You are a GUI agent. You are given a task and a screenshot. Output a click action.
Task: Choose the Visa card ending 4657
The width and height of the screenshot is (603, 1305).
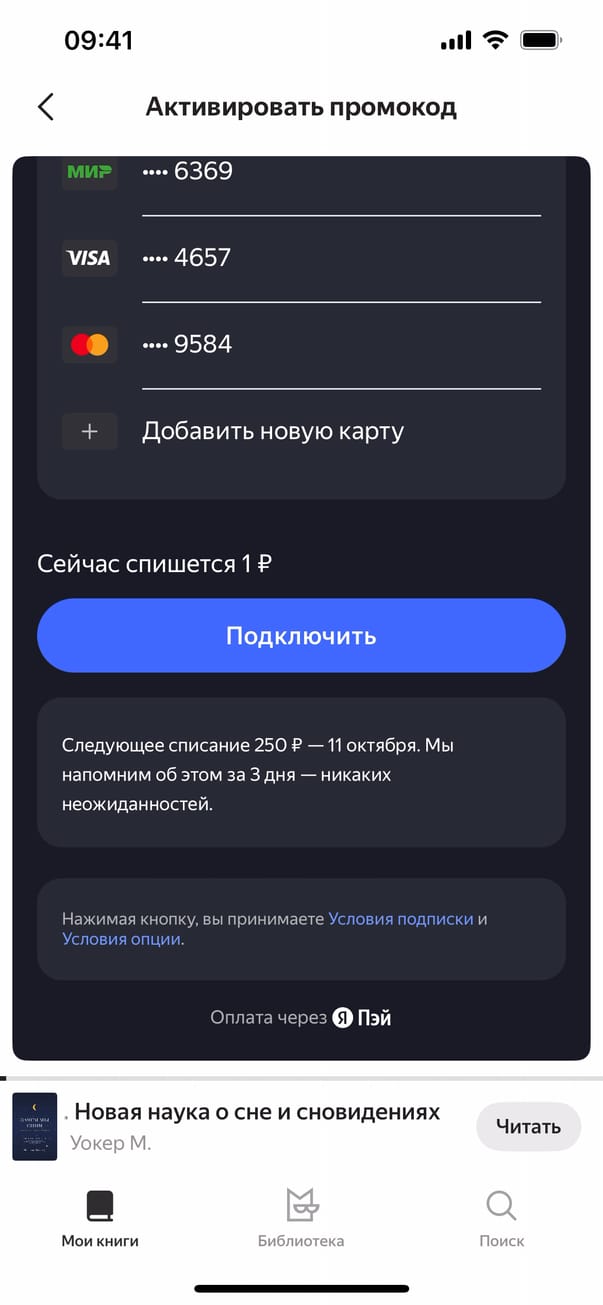300,258
